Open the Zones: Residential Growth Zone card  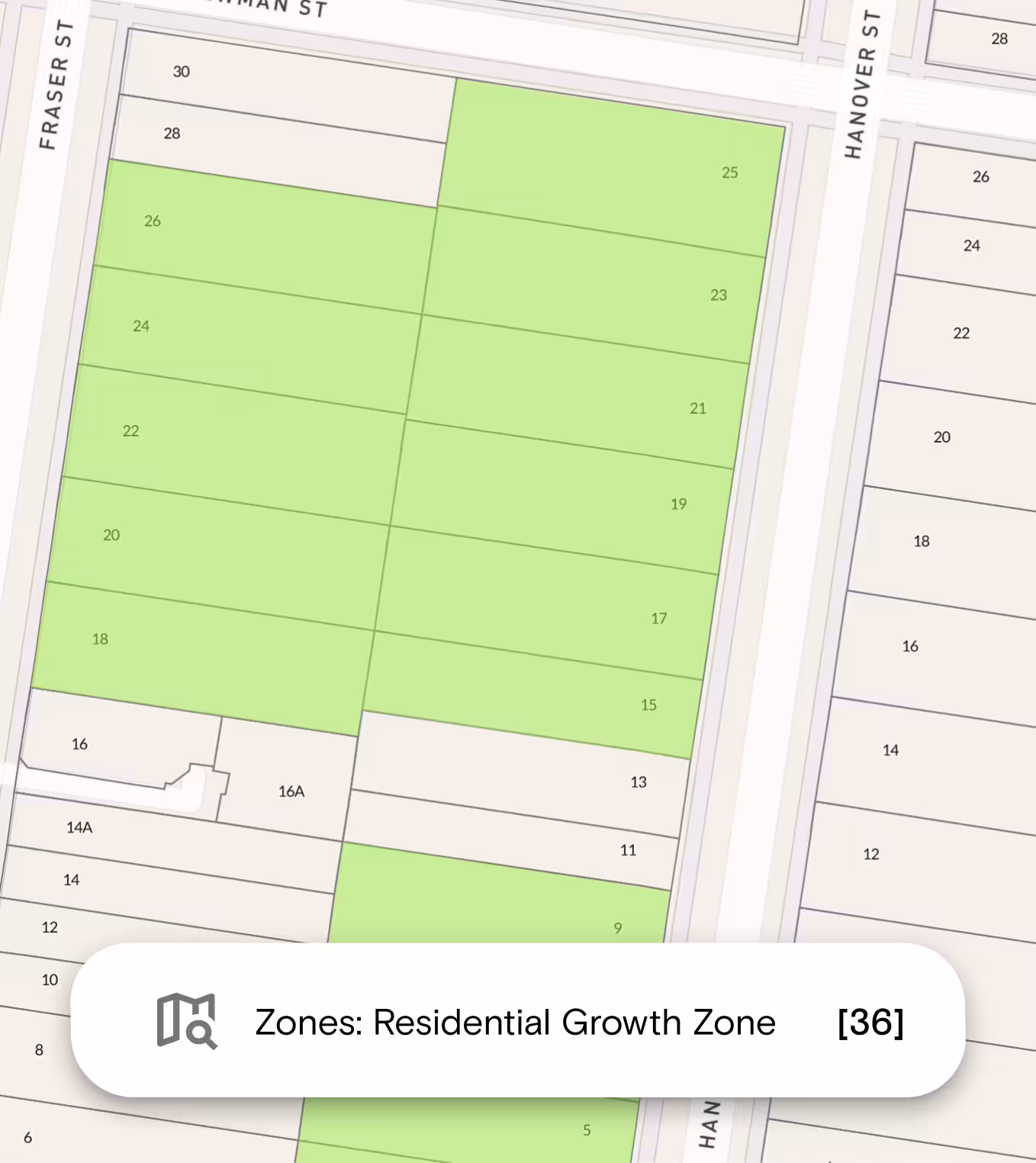tap(517, 1021)
